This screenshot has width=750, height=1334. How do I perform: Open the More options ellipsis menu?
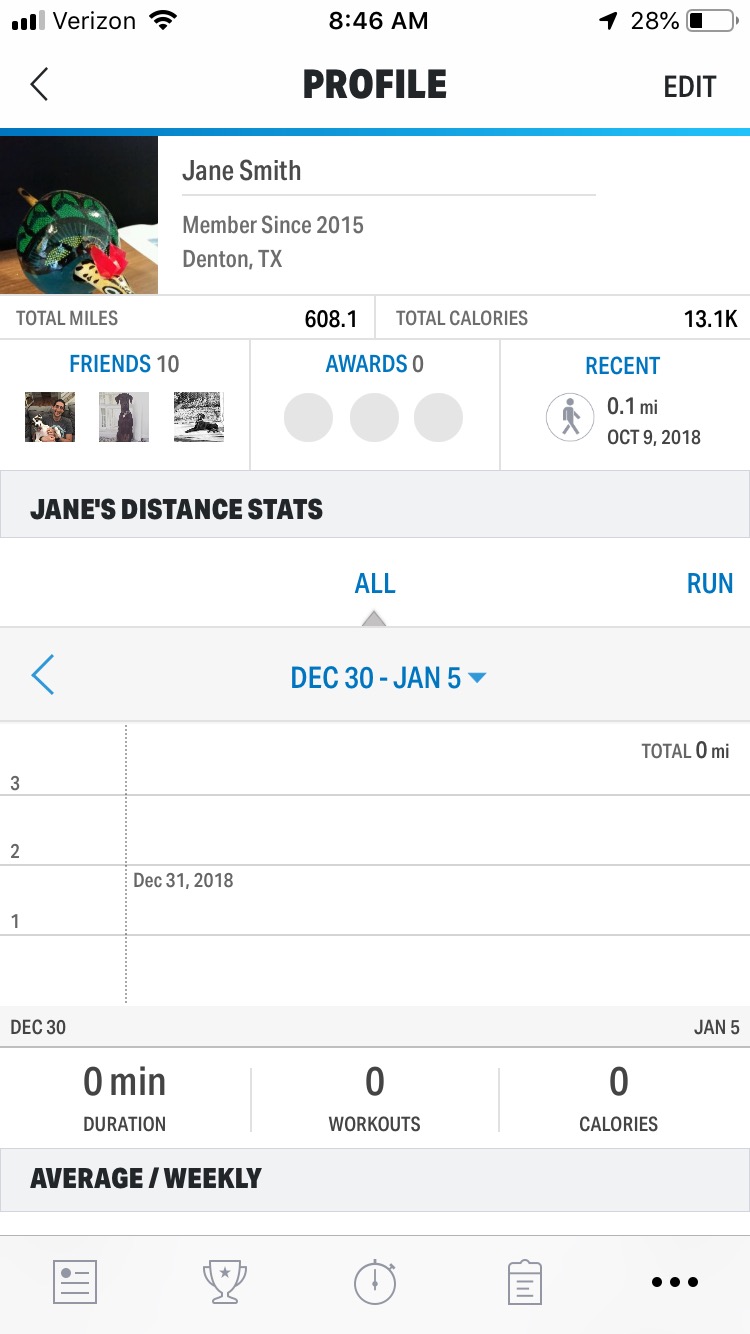pos(675,1282)
